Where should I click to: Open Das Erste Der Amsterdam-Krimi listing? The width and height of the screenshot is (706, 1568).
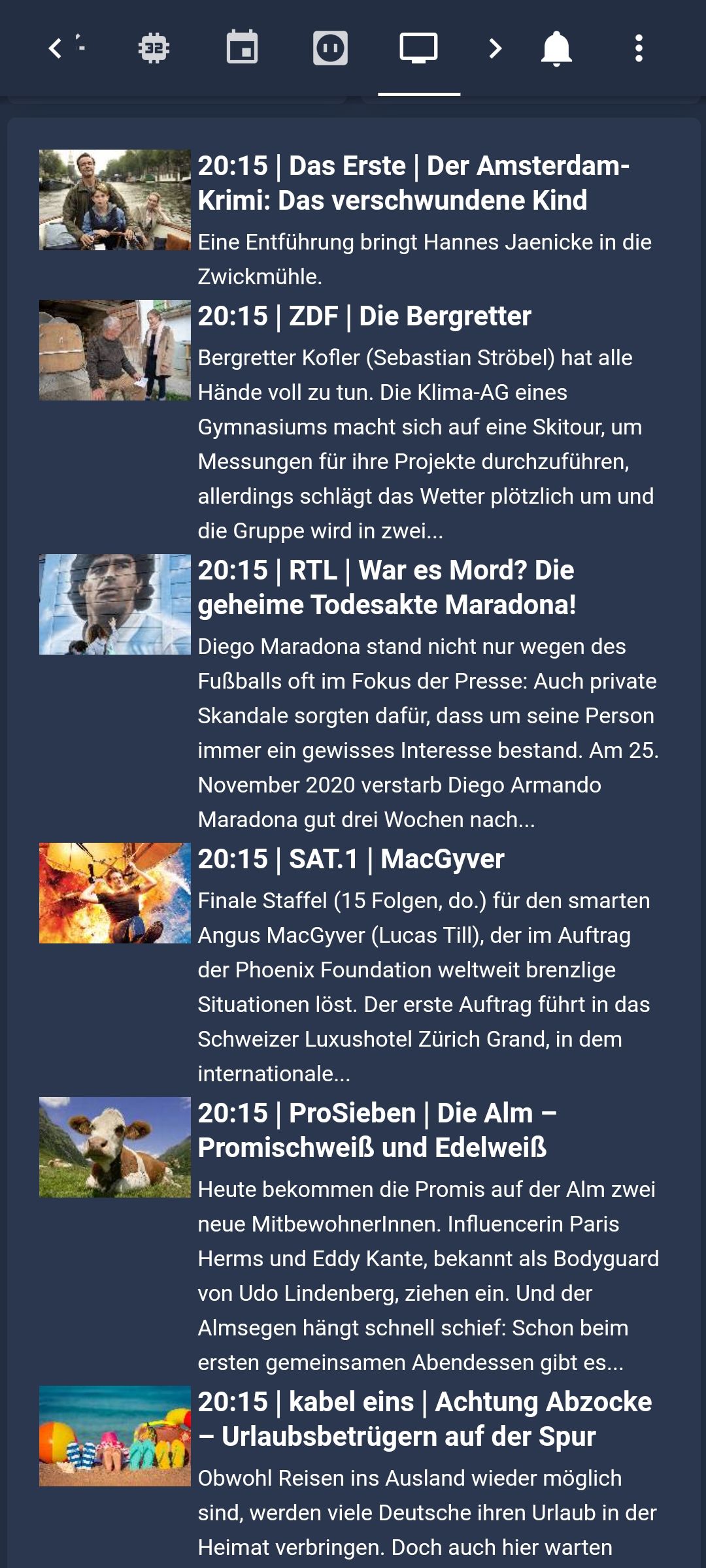[413, 183]
